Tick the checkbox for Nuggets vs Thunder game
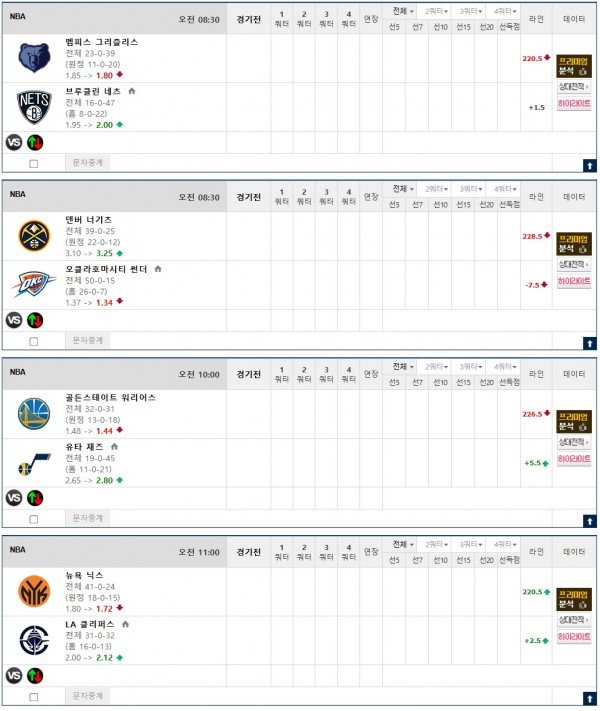The height and width of the screenshot is (711, 600). [34, 341]
